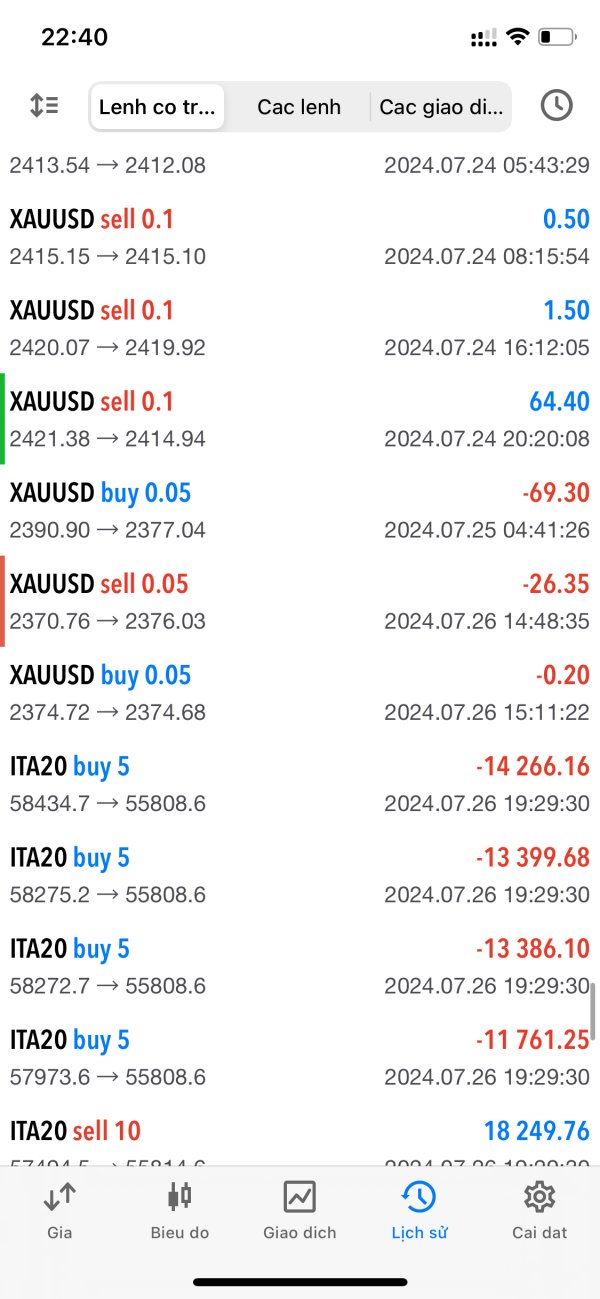
Task: Expand the ITA20 buy order with -14 266.16
Action: [300, 784]
